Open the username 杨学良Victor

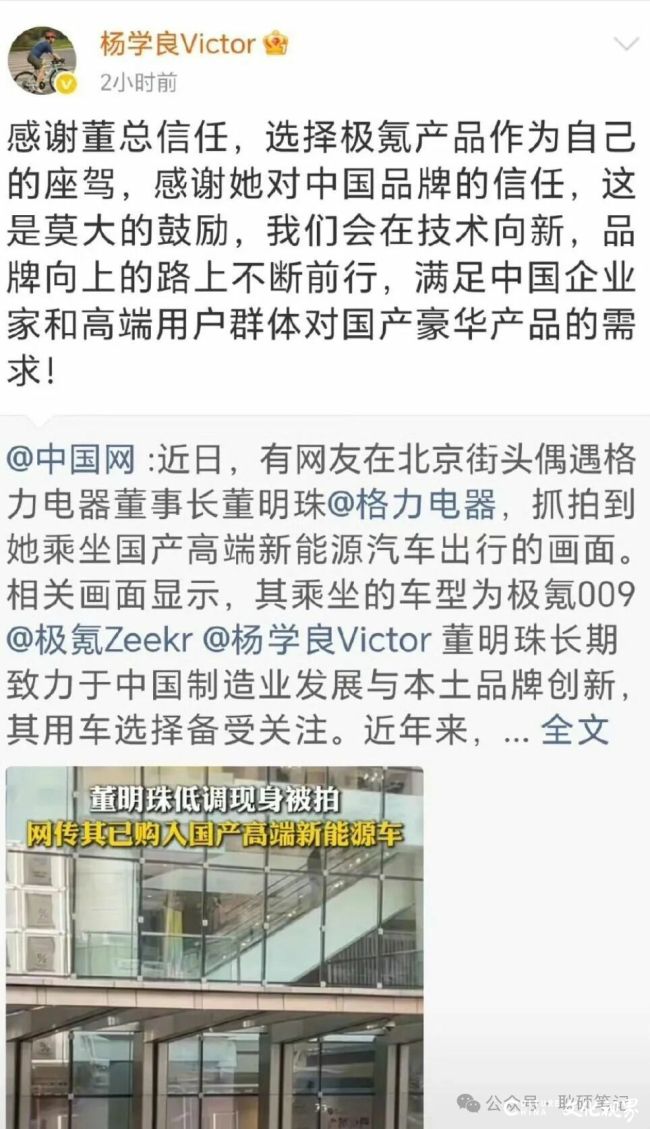(177, 44)
